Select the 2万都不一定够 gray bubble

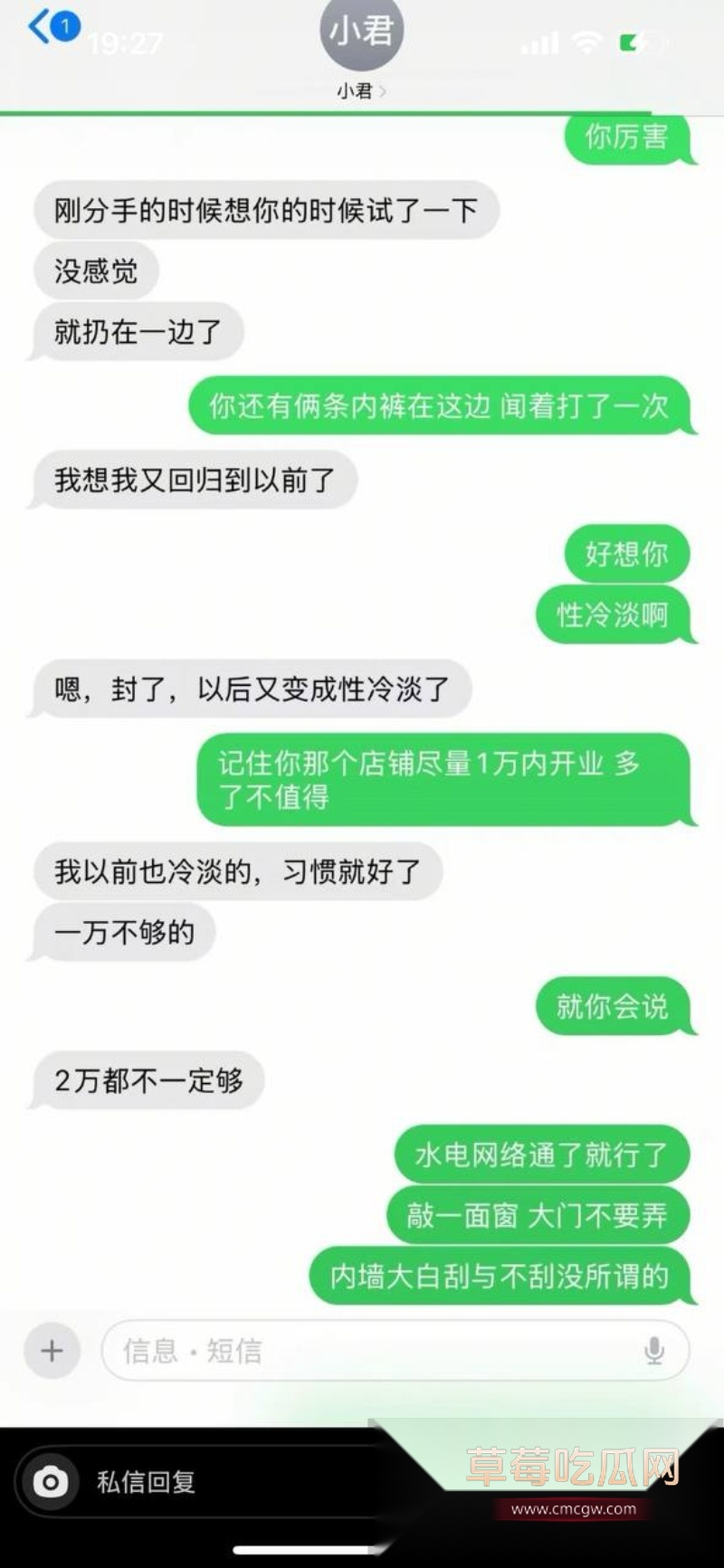147,1080
